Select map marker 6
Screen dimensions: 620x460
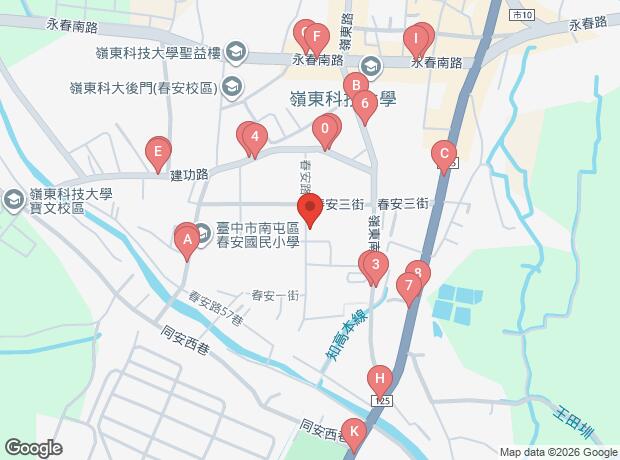[365, 102]
